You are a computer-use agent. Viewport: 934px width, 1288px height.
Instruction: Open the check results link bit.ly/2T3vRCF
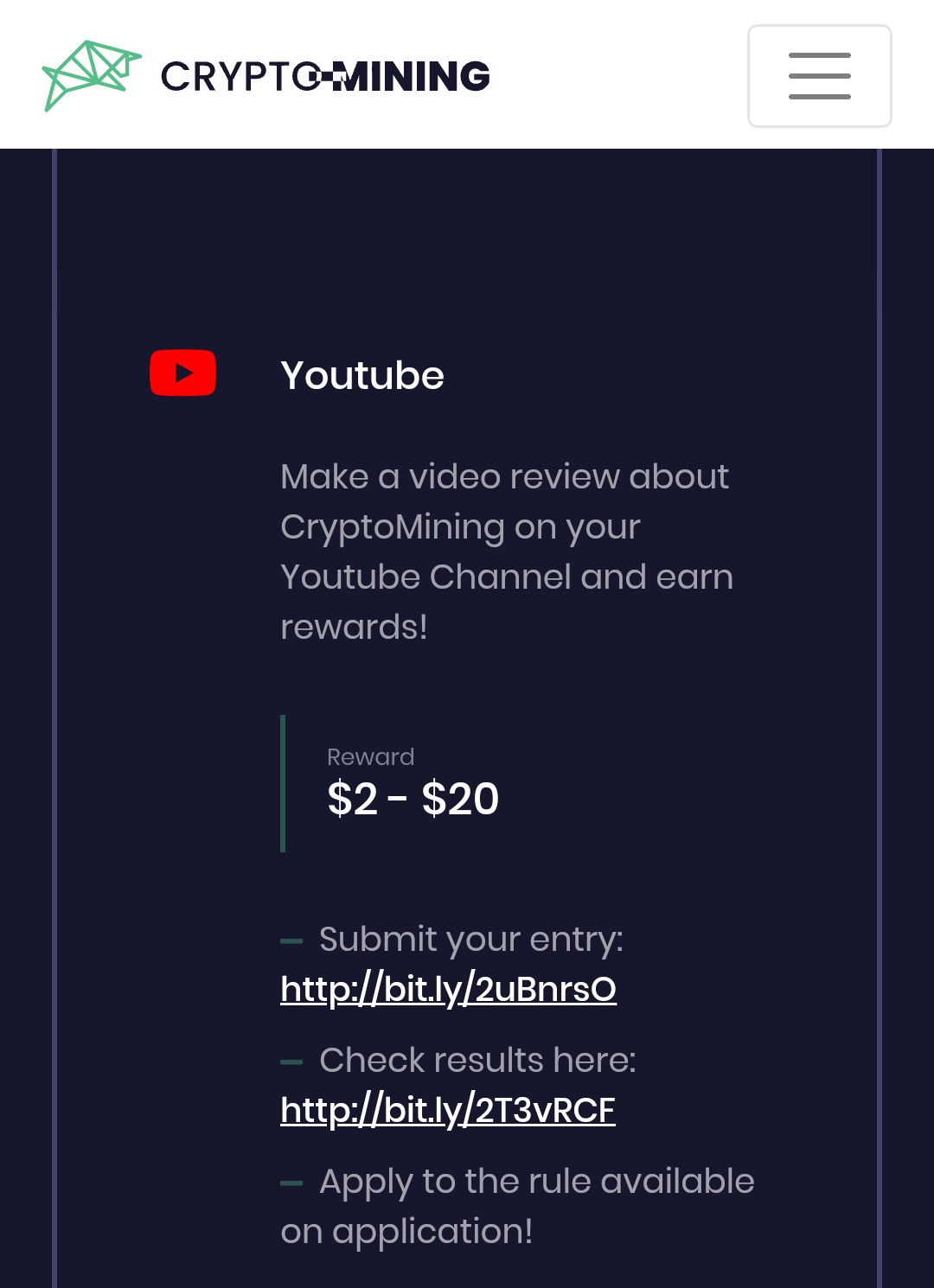click(447, 1110)
